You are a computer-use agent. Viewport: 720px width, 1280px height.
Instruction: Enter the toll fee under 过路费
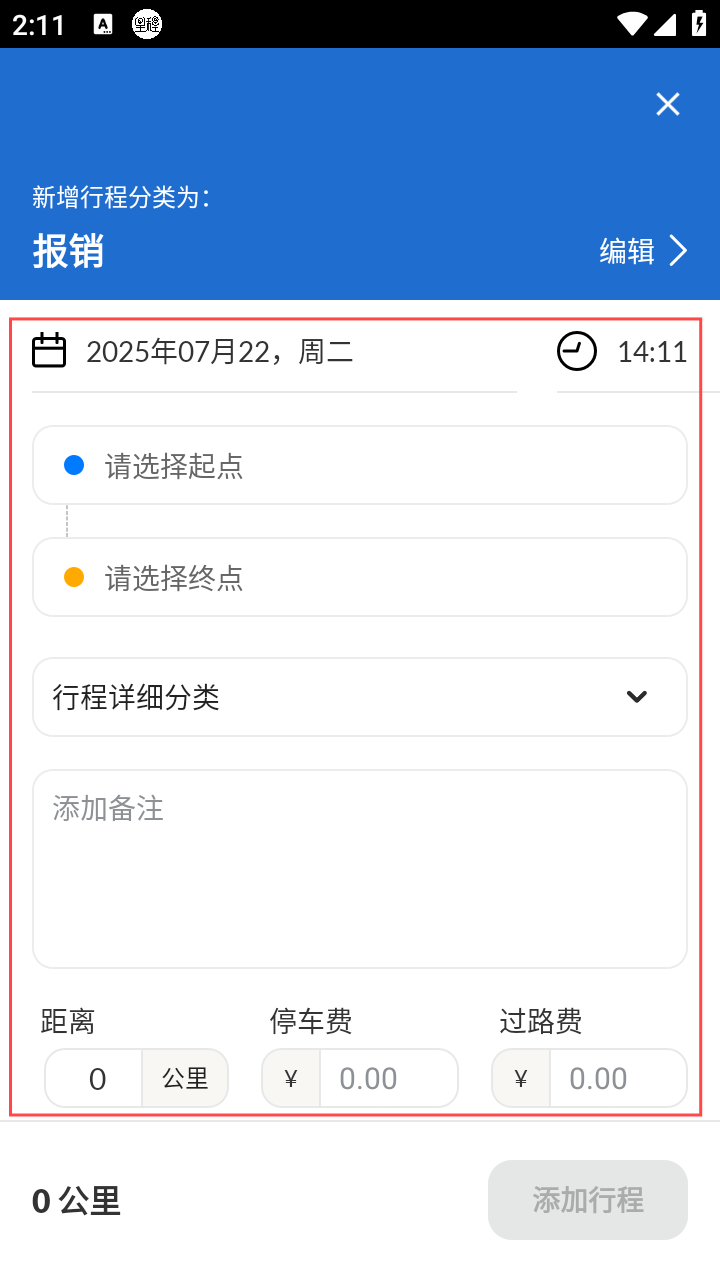616,1079
